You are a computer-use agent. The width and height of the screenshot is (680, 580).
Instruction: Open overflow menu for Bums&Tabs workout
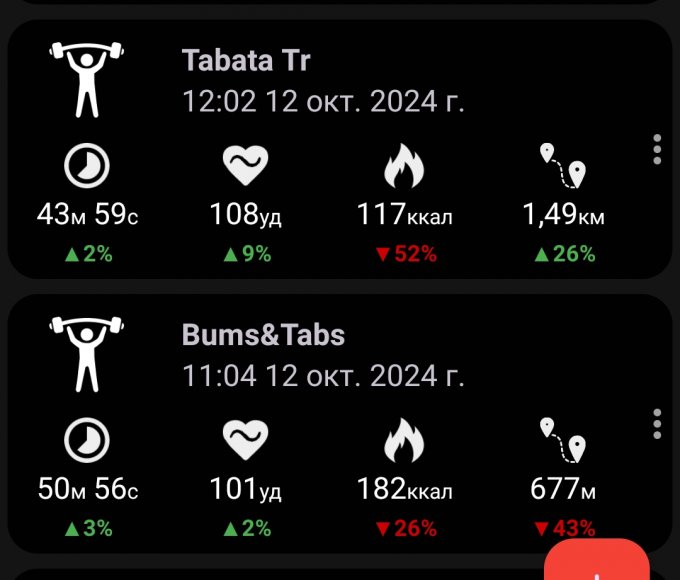tap(656, 424)
